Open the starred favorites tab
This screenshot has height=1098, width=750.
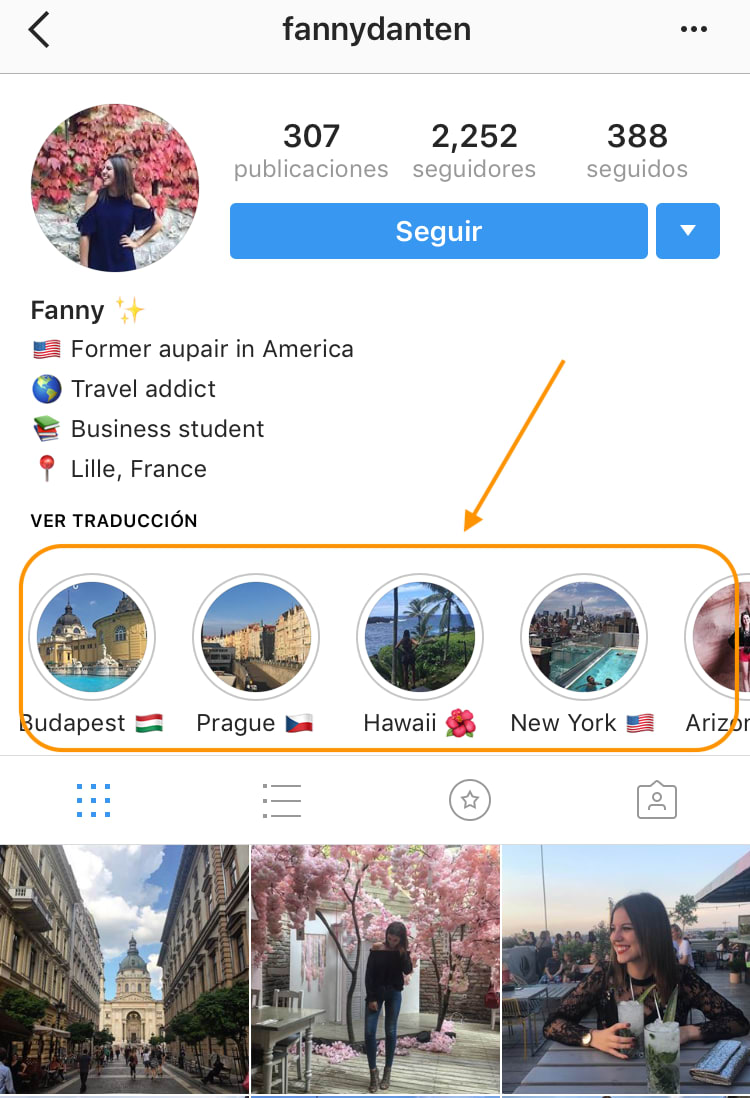click(x=469, y=800)
